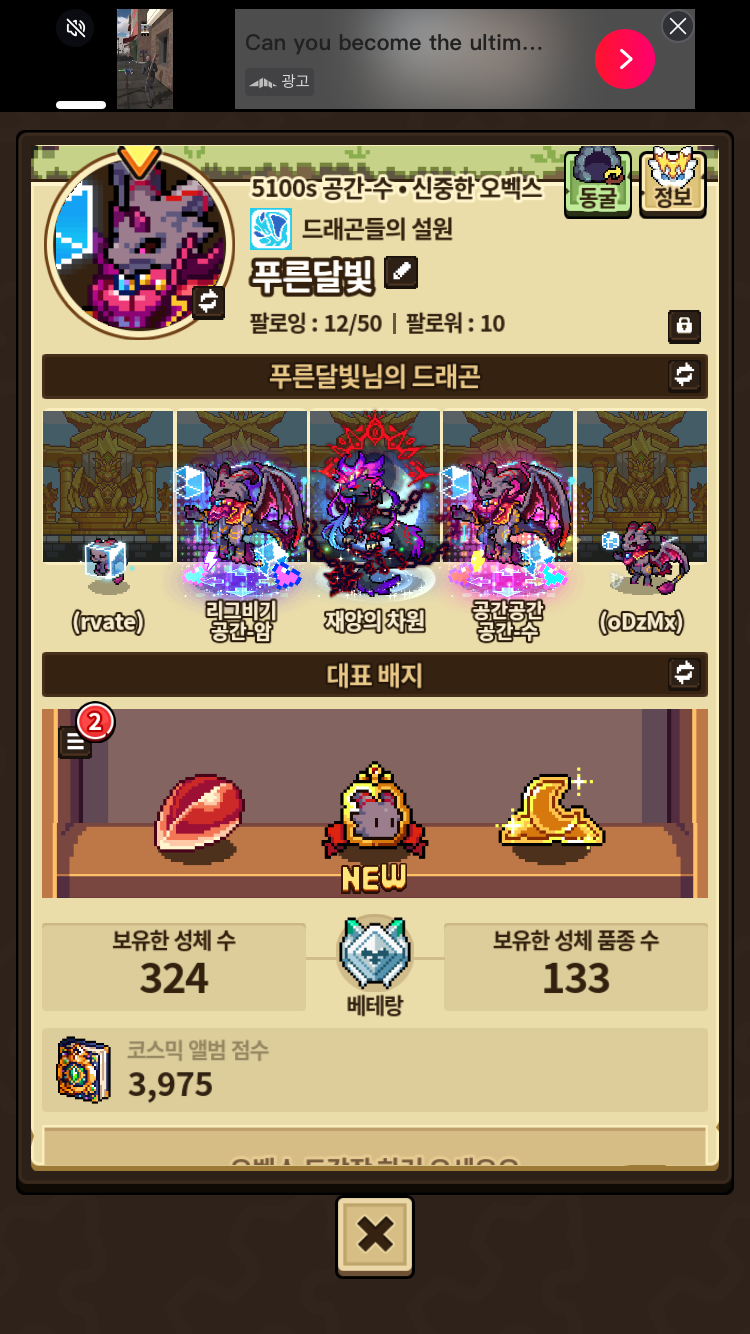Image resolution: width=750 pixels, height=1334 pixels.
Task: Change the profile avatar via swap icon
Action: [209, 302]
